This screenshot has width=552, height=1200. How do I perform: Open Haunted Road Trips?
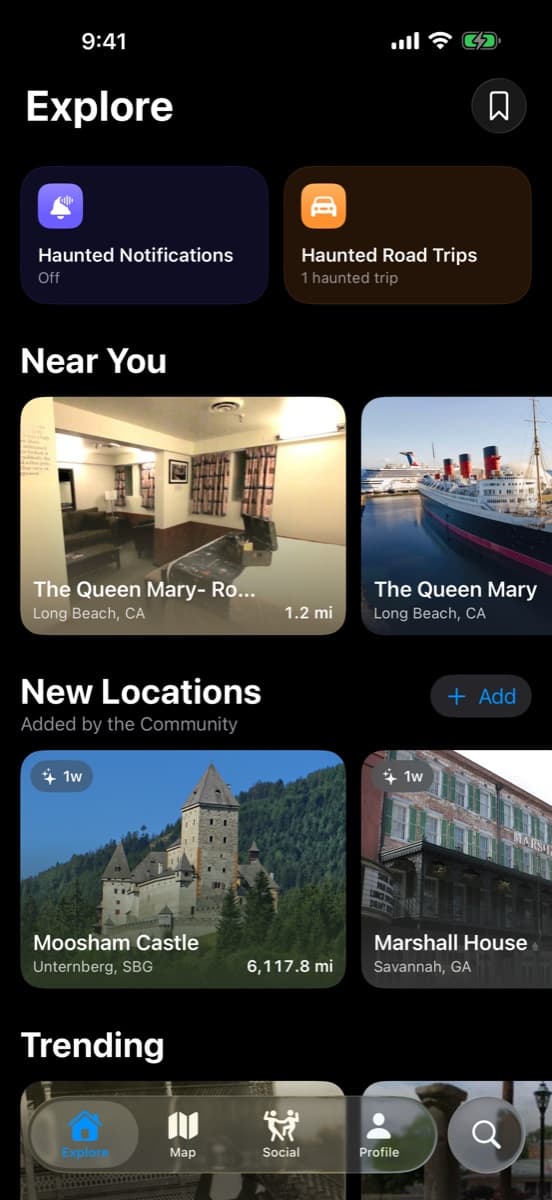click(408, 235)
